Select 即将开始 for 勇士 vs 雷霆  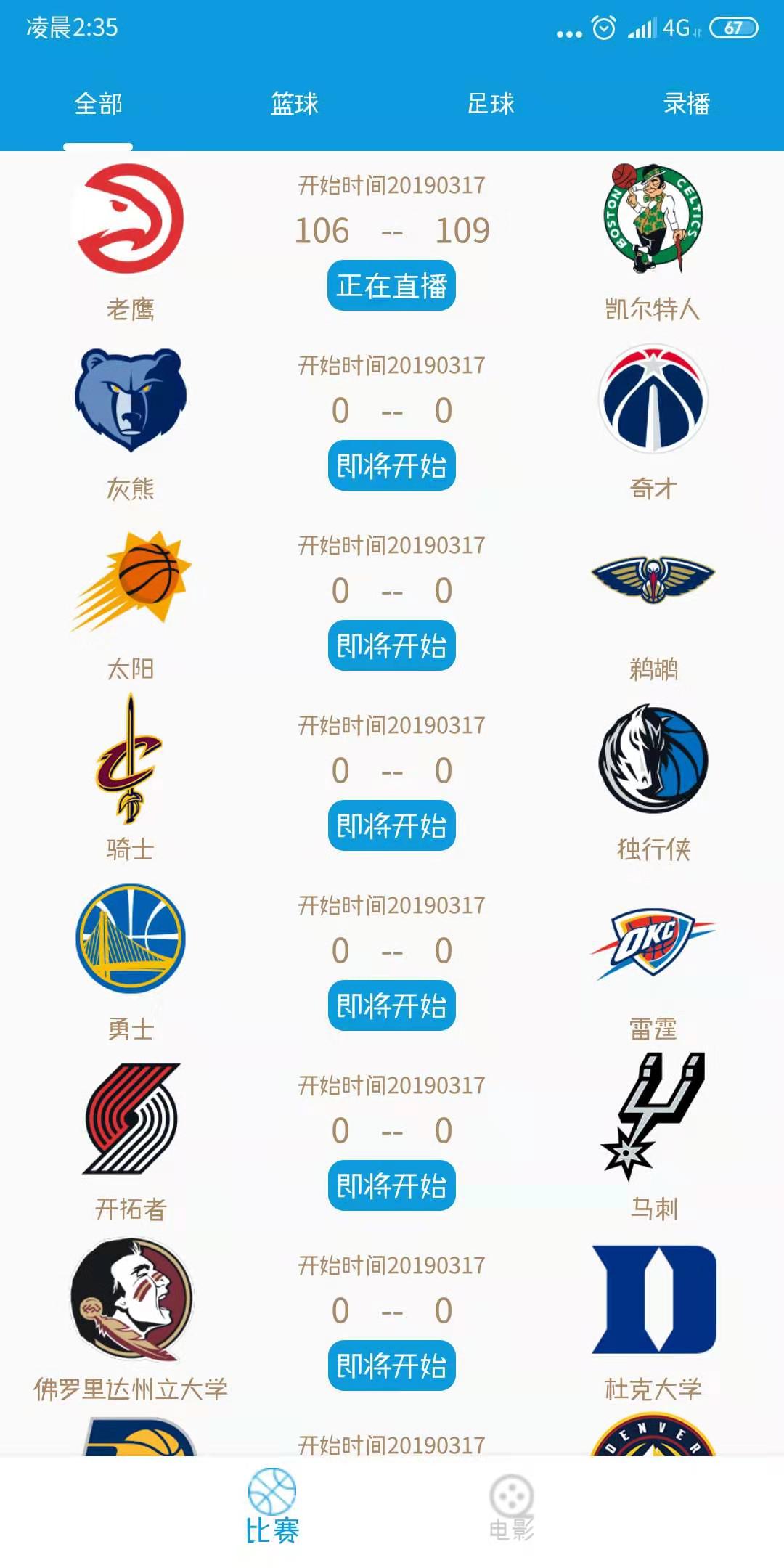[x=391, y=1005]
